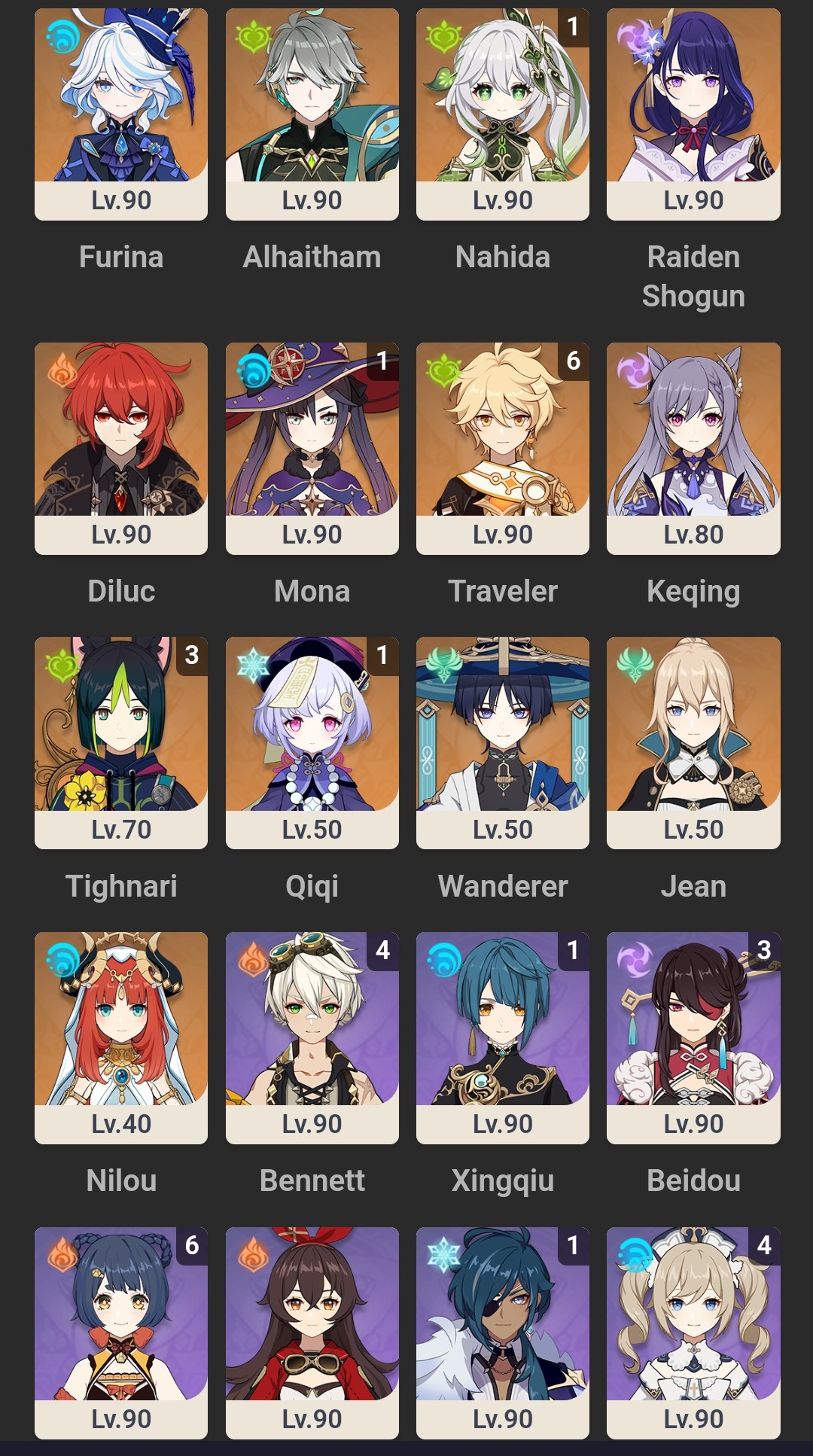Select the Alhaitham character tile
Screen dimensions: 813x1456
click(x=312, y=113)
